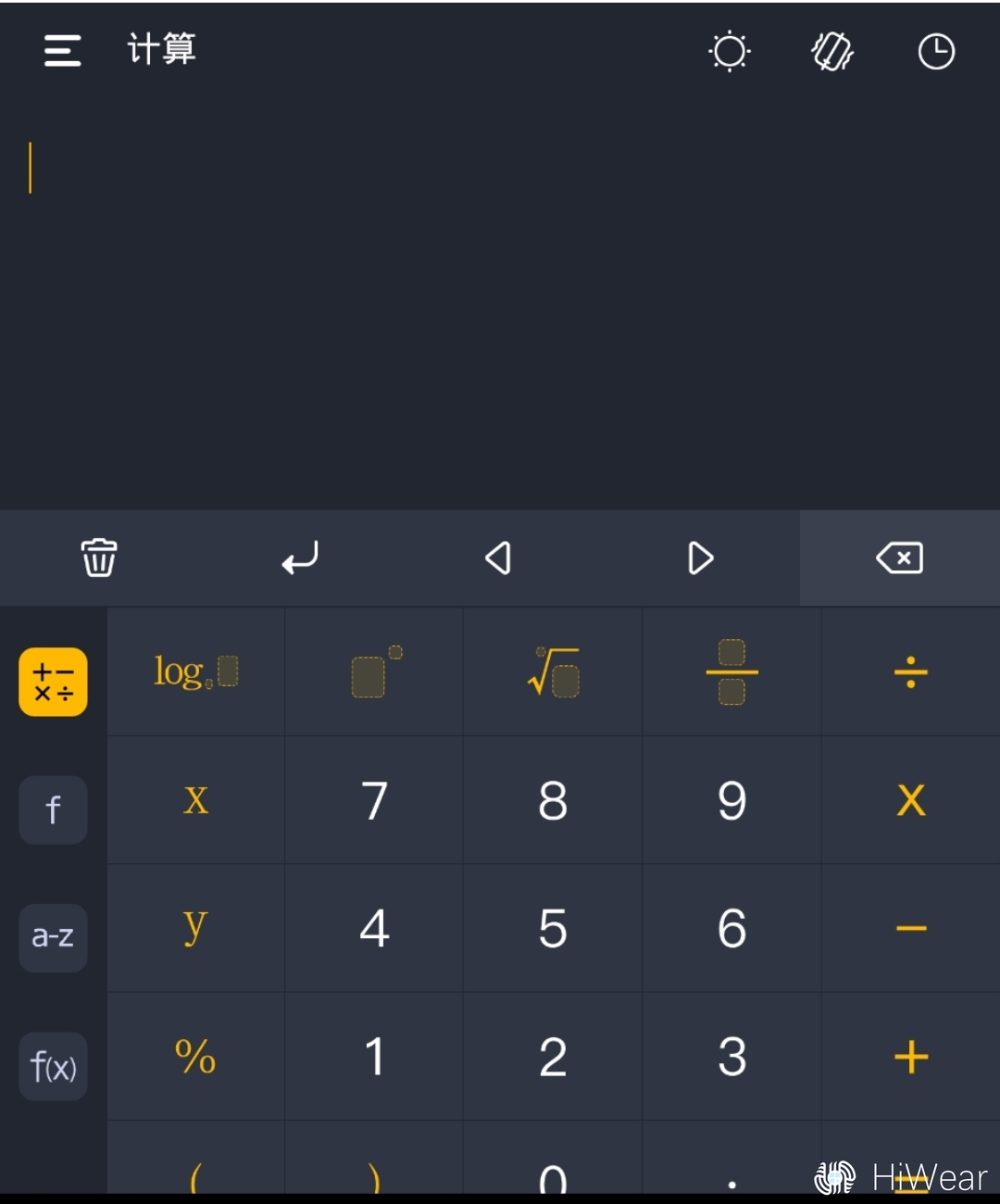The height and width of the screenshot is (1204, 1000).
Task: Insert a square root template
Action: pyautogui.click(x=553, y=671)
